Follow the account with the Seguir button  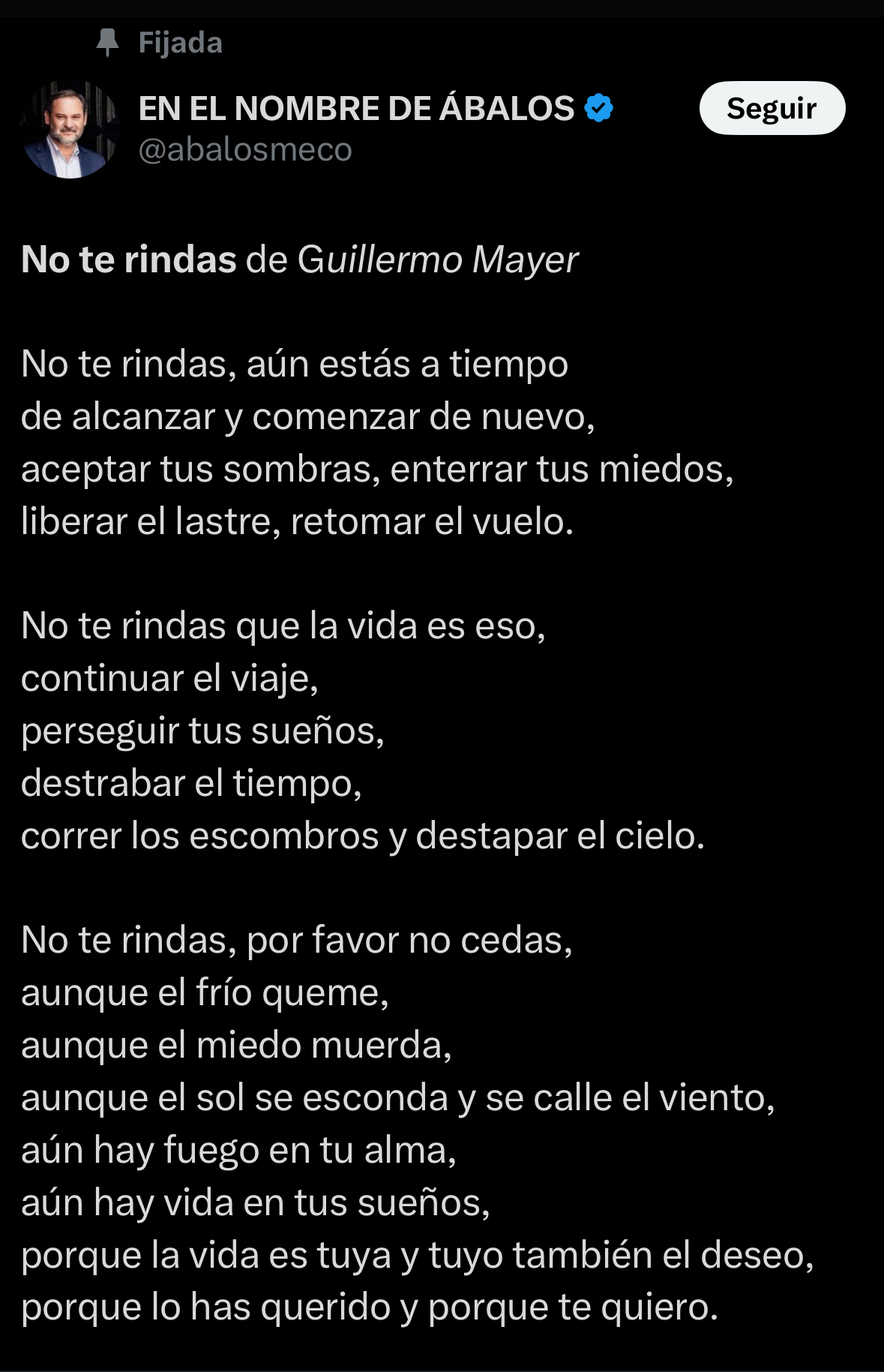pos(772,109)
